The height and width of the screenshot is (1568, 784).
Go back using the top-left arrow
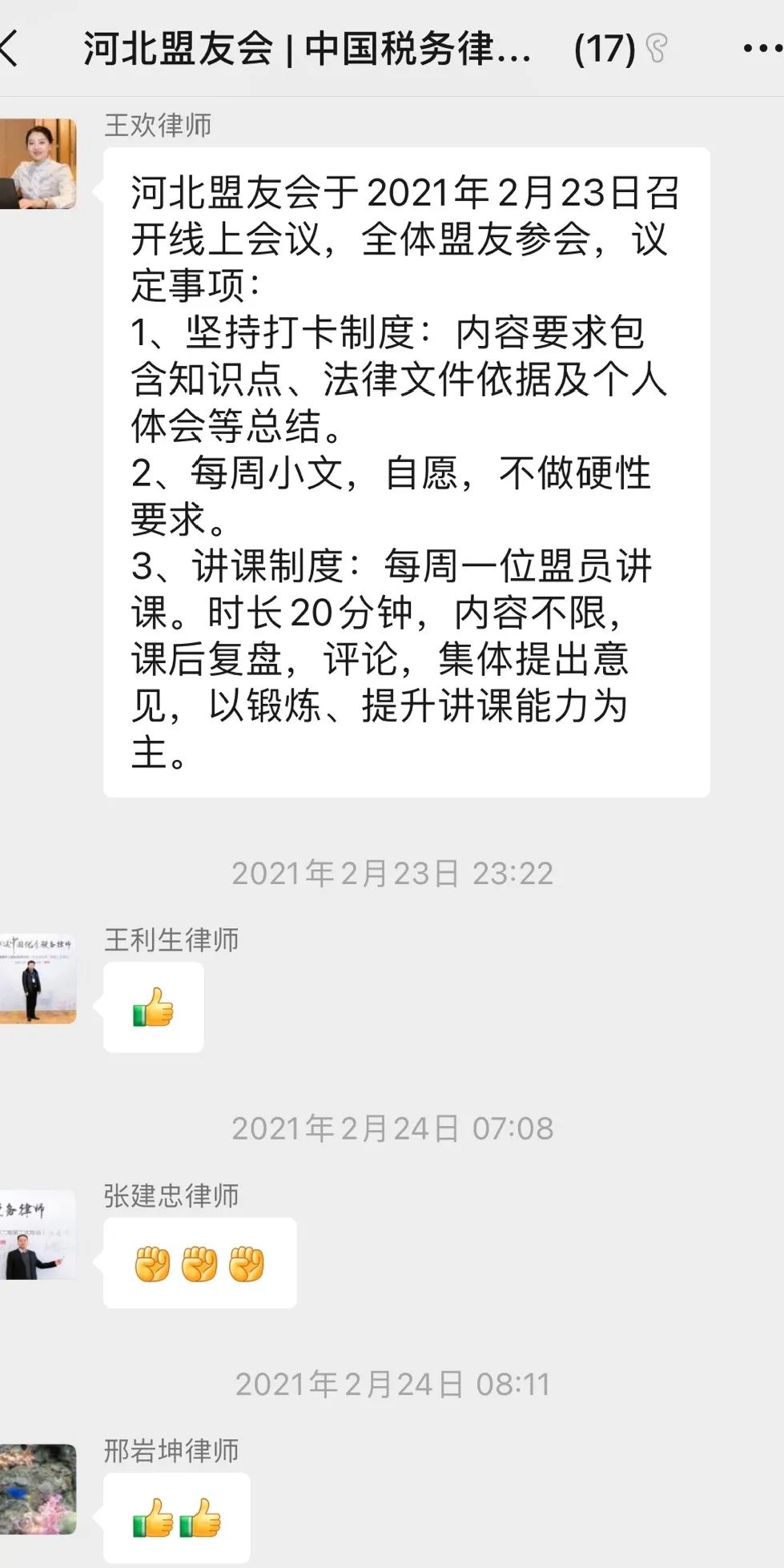(x=10, y=48)
